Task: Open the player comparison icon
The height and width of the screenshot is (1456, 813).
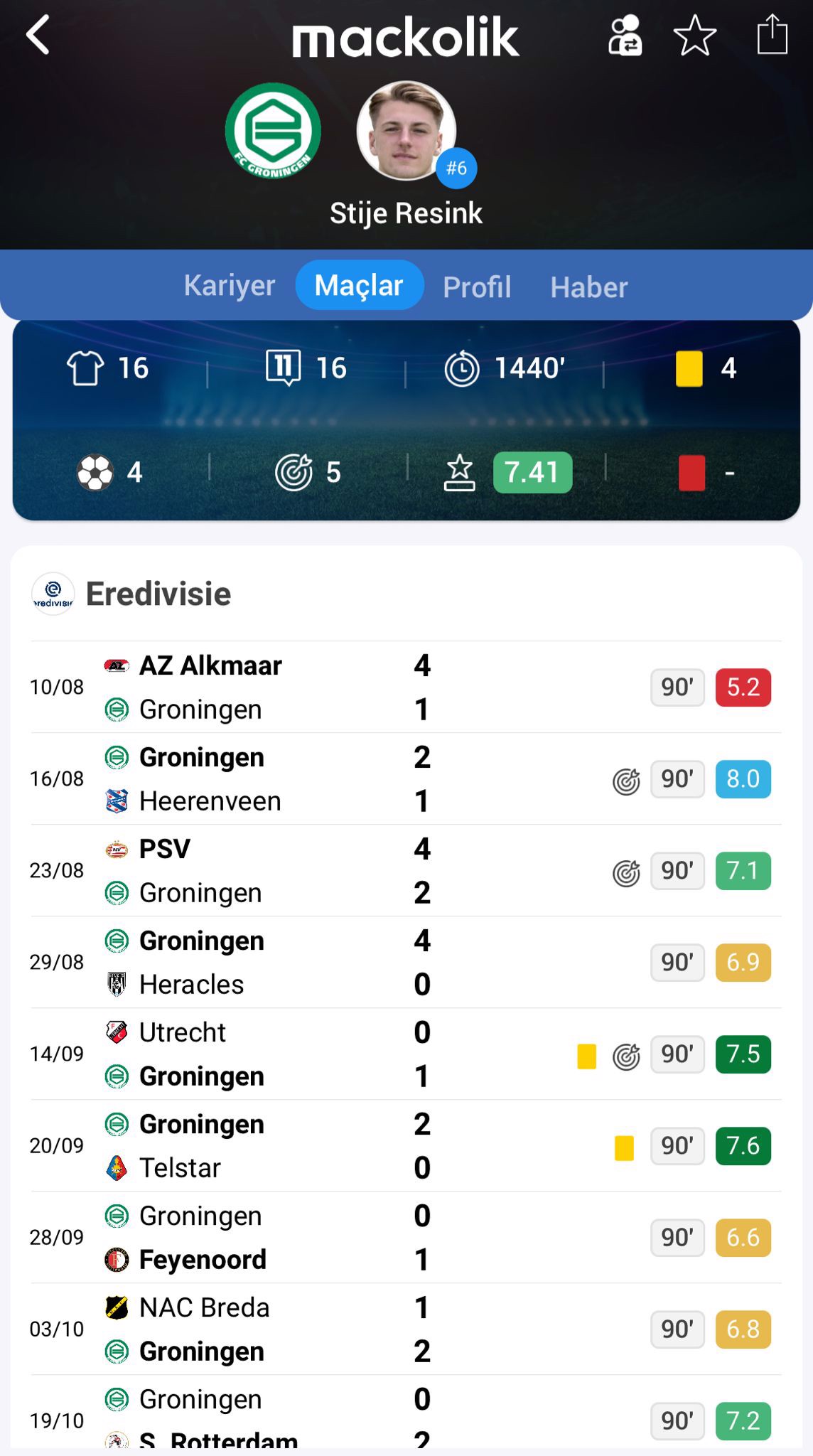Action: (625, 36)
